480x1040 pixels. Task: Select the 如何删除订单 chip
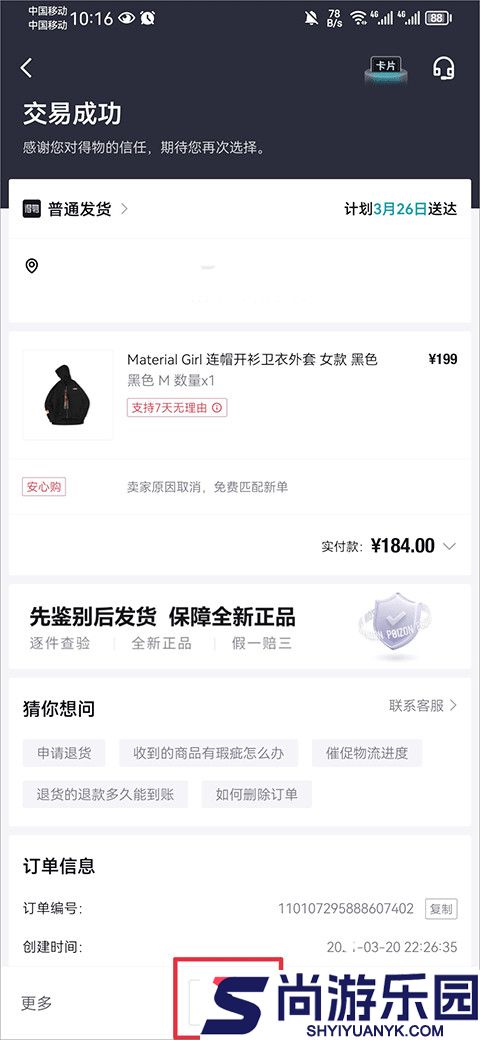click(x=257, y=794)
